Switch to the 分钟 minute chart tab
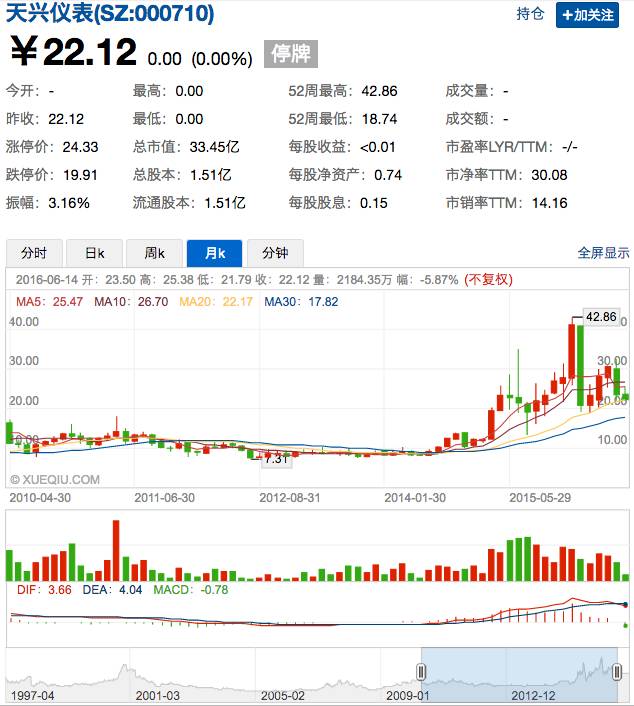This screenshot has height=706, width=634. pos(275,253)
